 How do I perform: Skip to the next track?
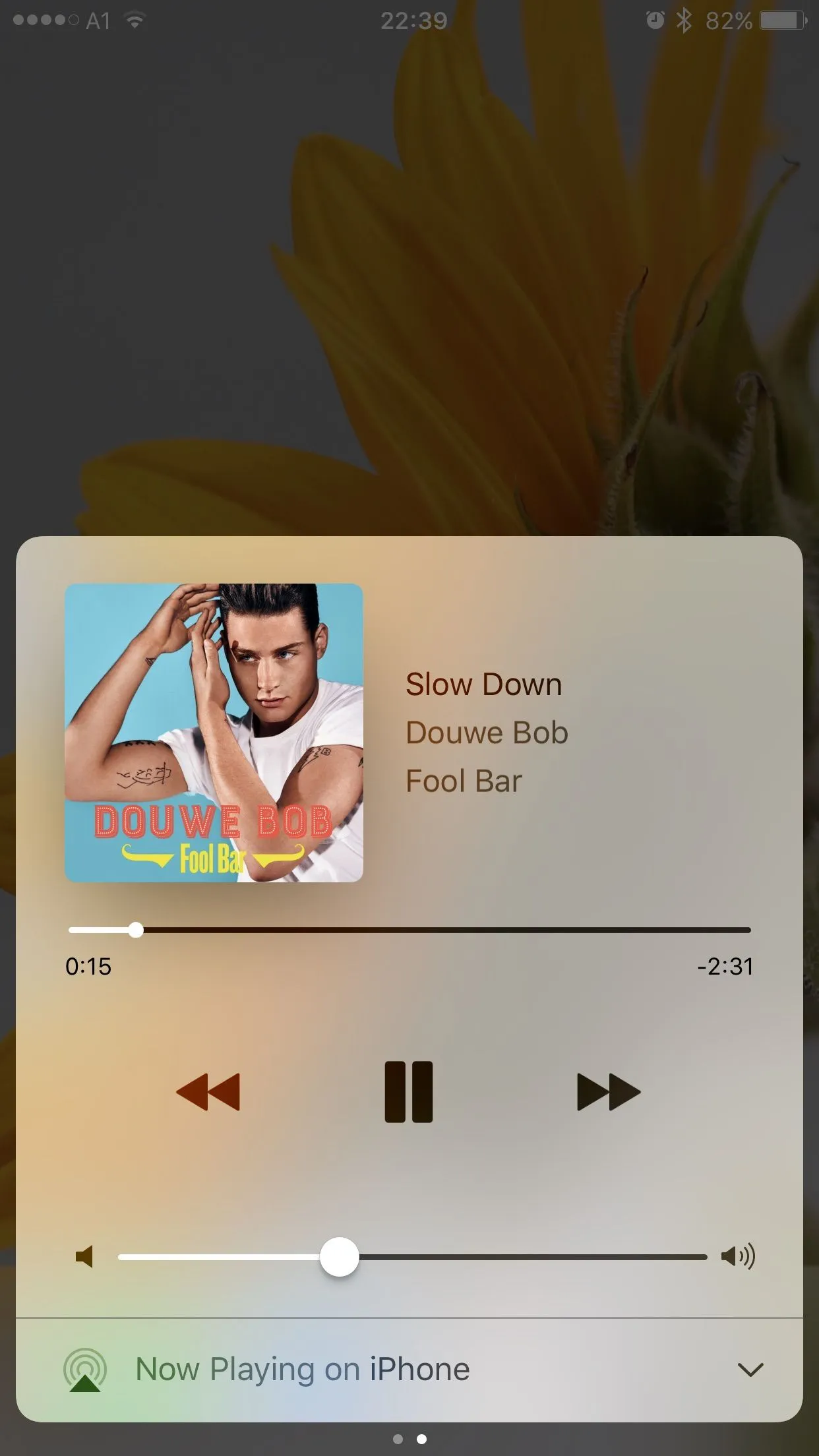point(608,1092)
